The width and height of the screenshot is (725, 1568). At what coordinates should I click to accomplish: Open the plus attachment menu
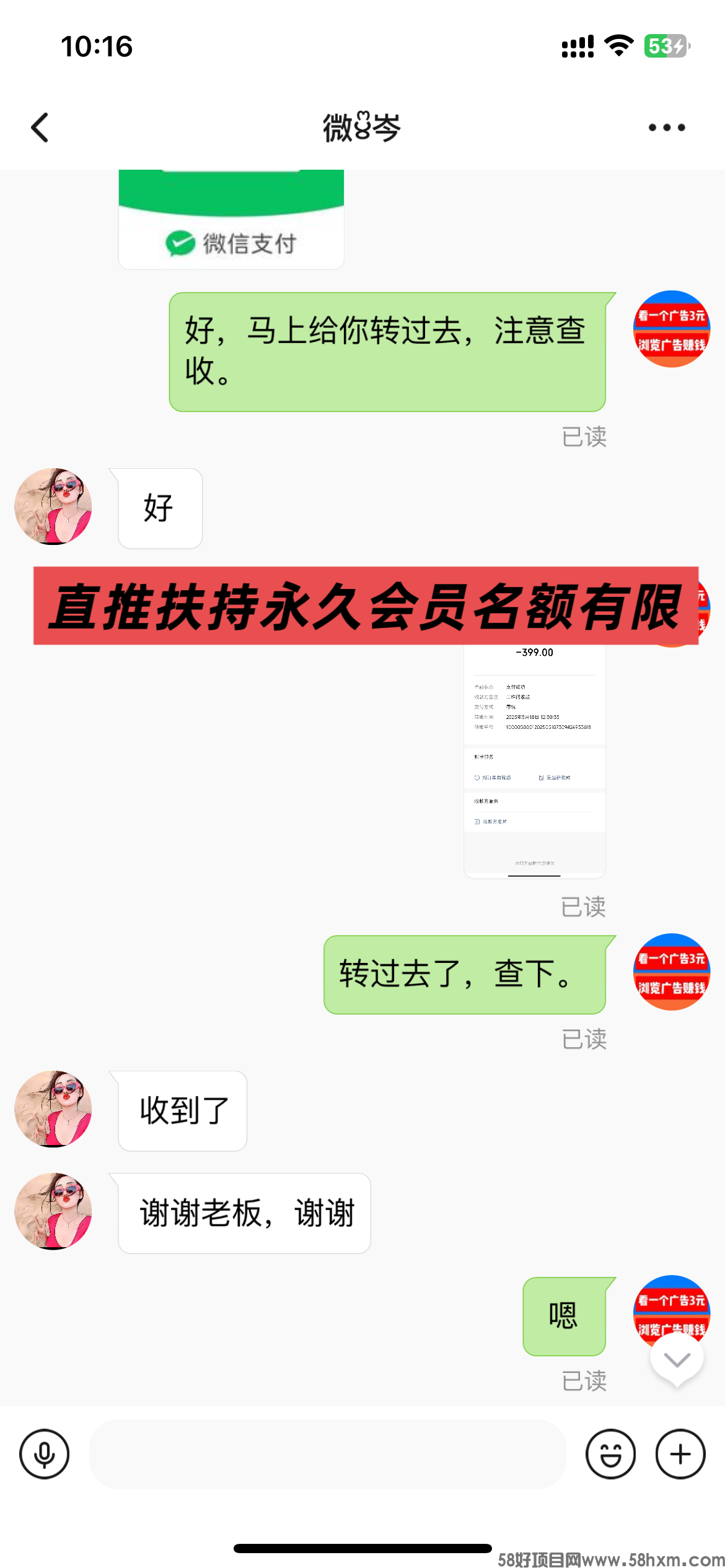click(680, 1453)
